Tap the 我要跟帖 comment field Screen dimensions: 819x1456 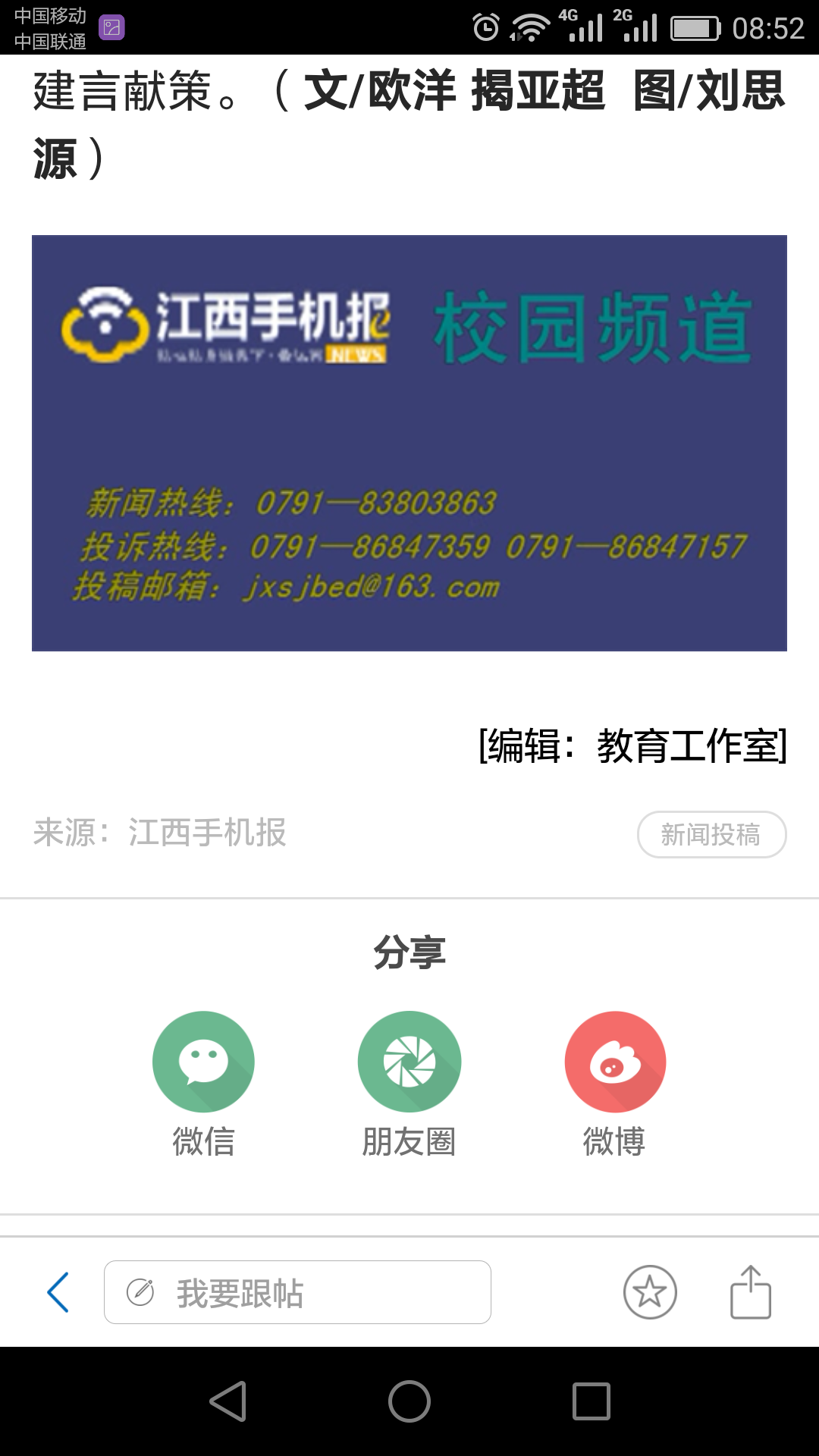click(297, 1292)
